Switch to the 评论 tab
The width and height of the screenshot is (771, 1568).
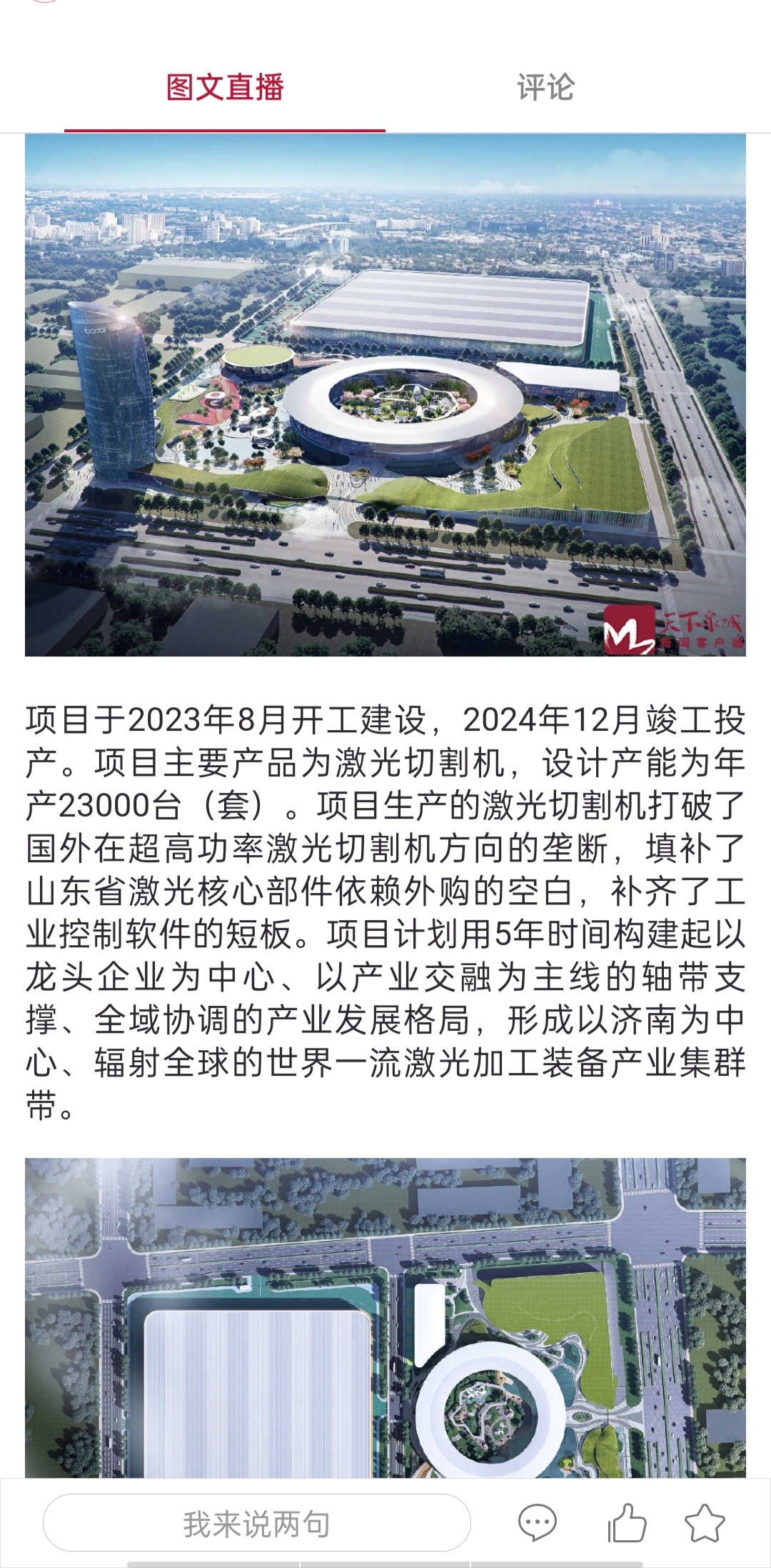(545, 88)
